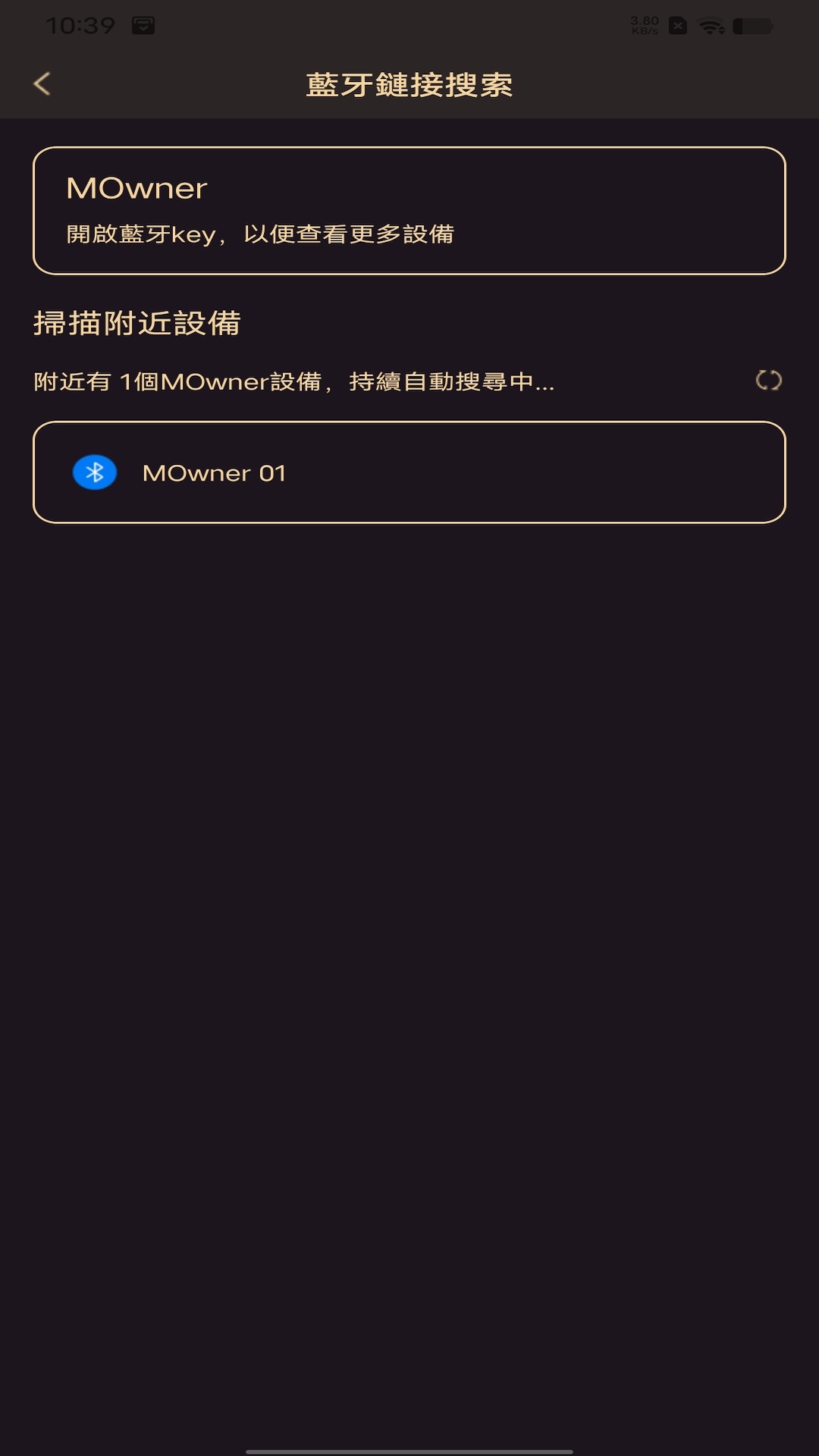Tap the network speed indicator showing 3.80 KB/s
This screenshot has width=819, height=1456.
click(642, 24)
